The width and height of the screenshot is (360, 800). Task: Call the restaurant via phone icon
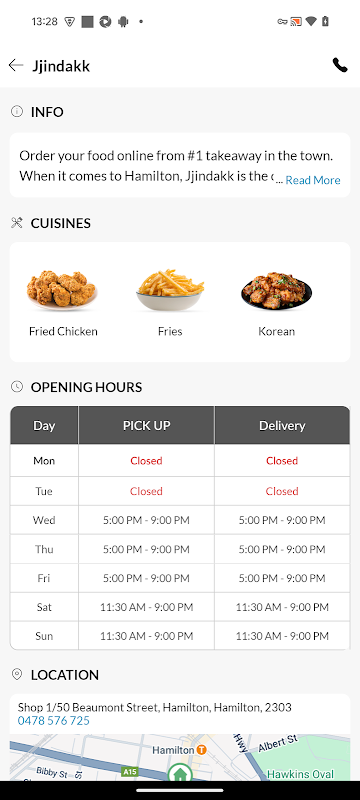(340, 65)
